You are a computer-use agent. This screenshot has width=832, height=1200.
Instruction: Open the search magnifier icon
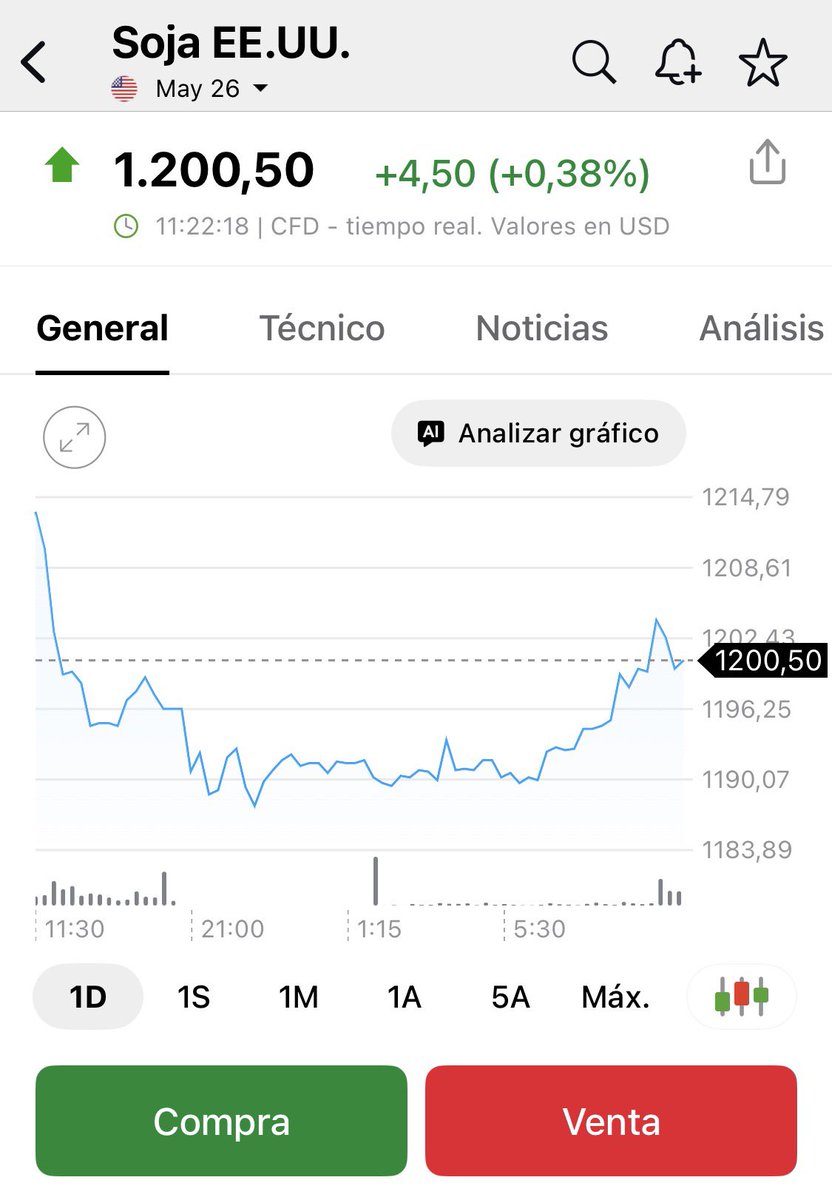tap(594, 63)
